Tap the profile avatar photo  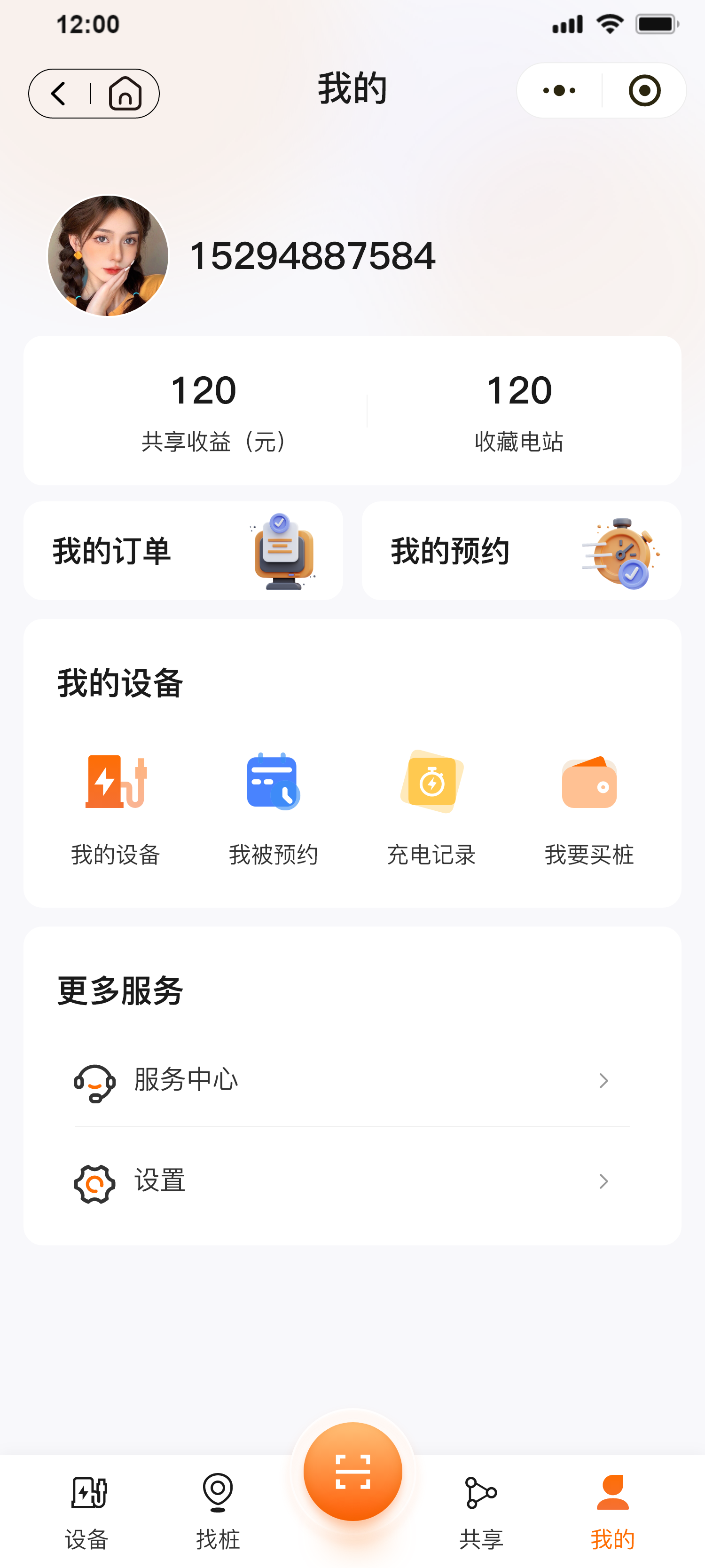coord(108,256)
